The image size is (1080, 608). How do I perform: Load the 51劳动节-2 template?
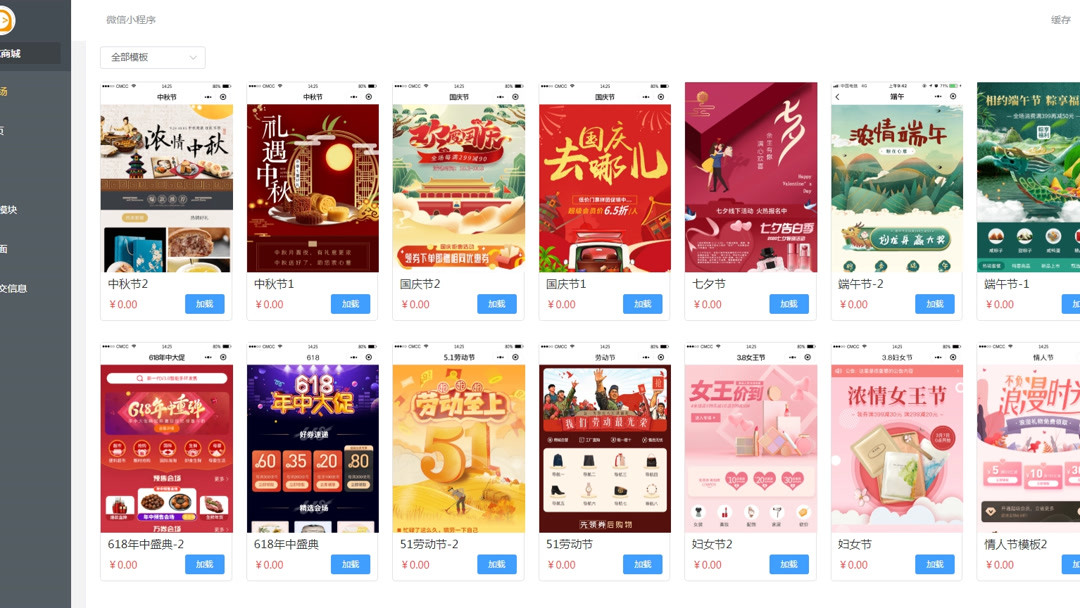pyautogui.click(x=496, y=564)
